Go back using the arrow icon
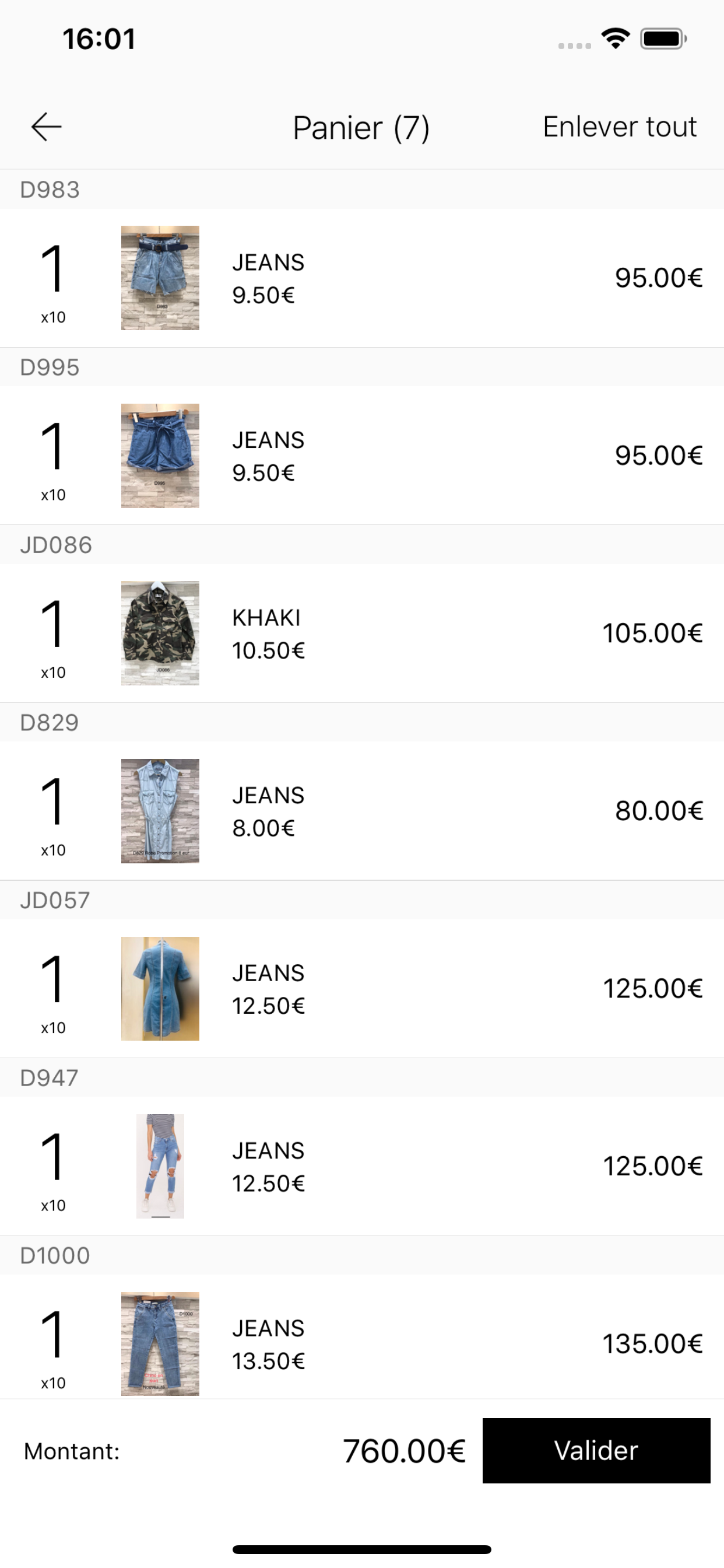Image resolution: width=724 pixels, height=1568 pixels. [x=46, y=127]
